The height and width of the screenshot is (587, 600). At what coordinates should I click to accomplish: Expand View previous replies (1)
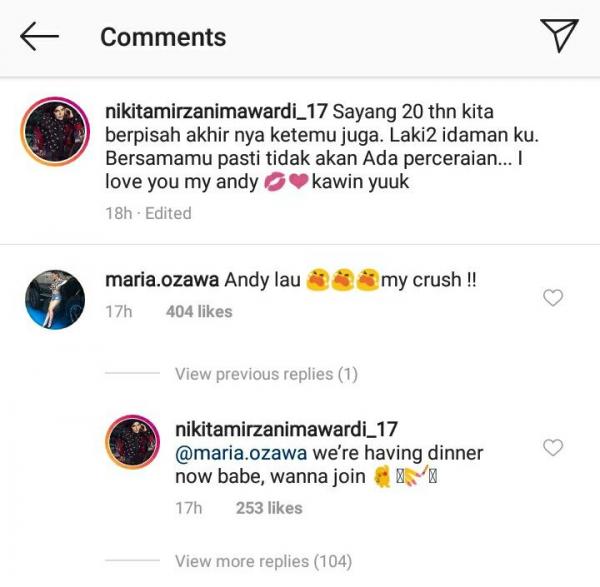pyautogui.click(x=266, y=374)
